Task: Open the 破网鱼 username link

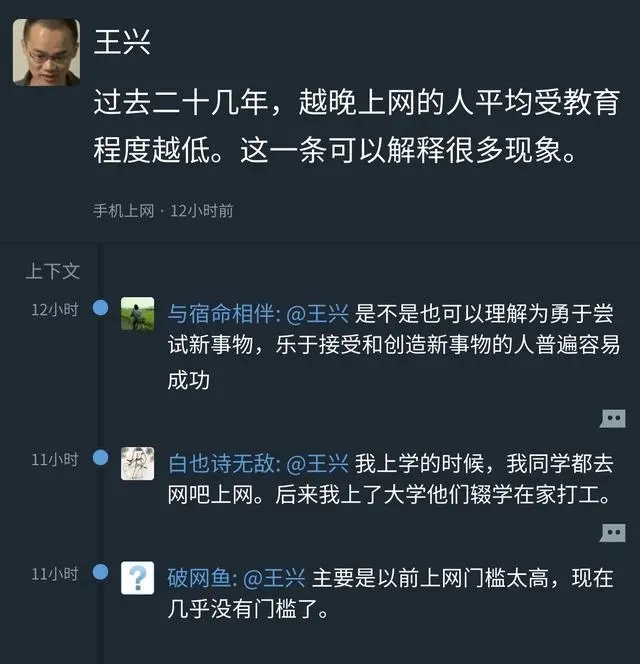Action: pyautogui.click(x=200, y=577)
